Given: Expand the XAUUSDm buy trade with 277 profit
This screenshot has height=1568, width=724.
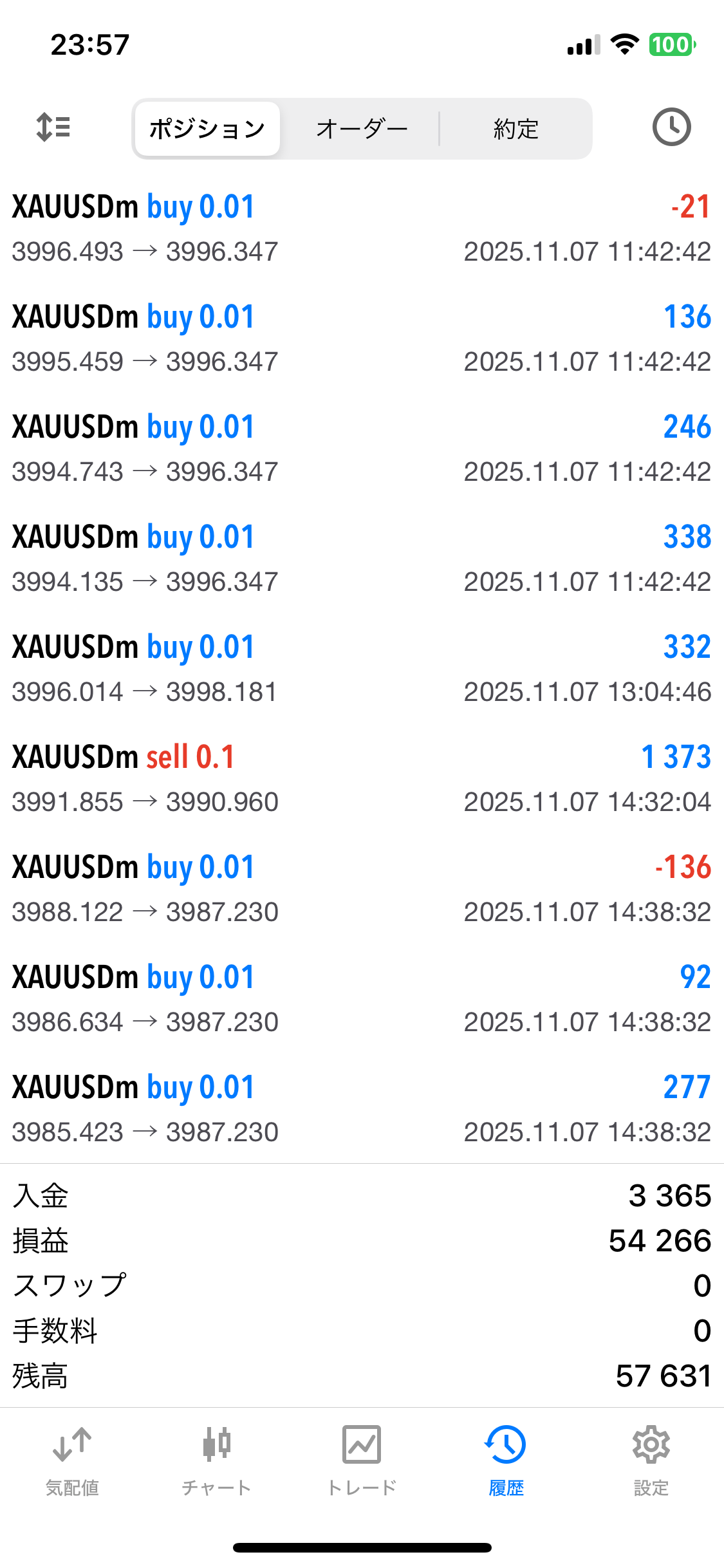Looking at the screenshot, I should (362, 1109).
